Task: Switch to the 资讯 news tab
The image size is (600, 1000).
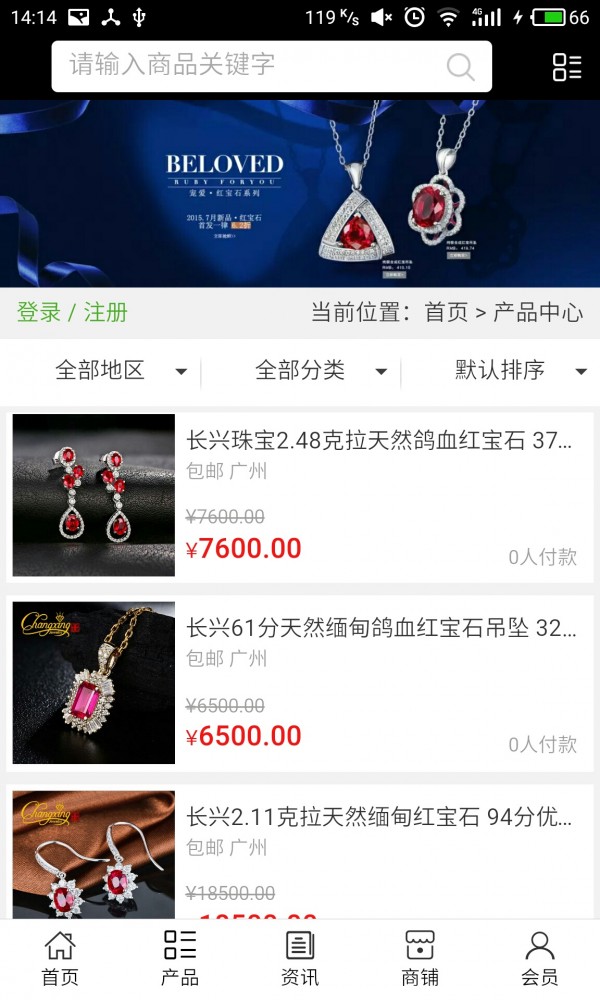Action: point(300,958)
